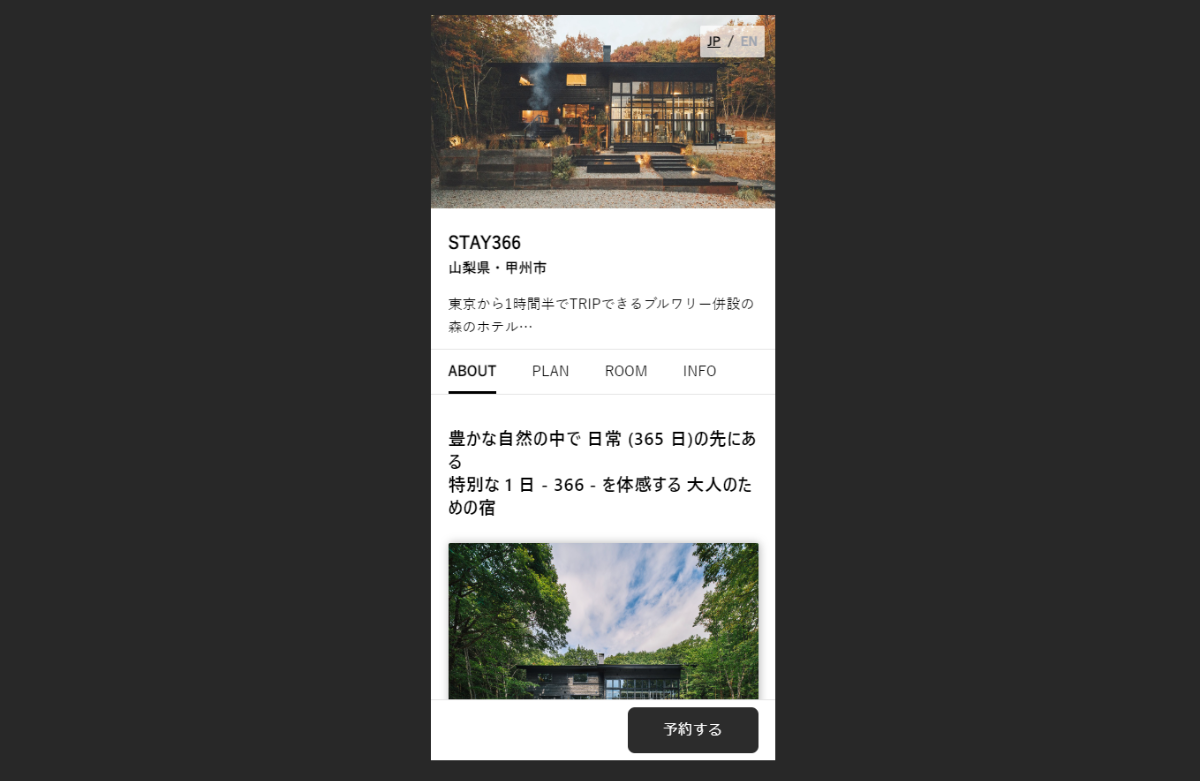The height and width of the screenshot is (781, 1200).
Task: Go to the ROOM tab
Action: (626, 371)
